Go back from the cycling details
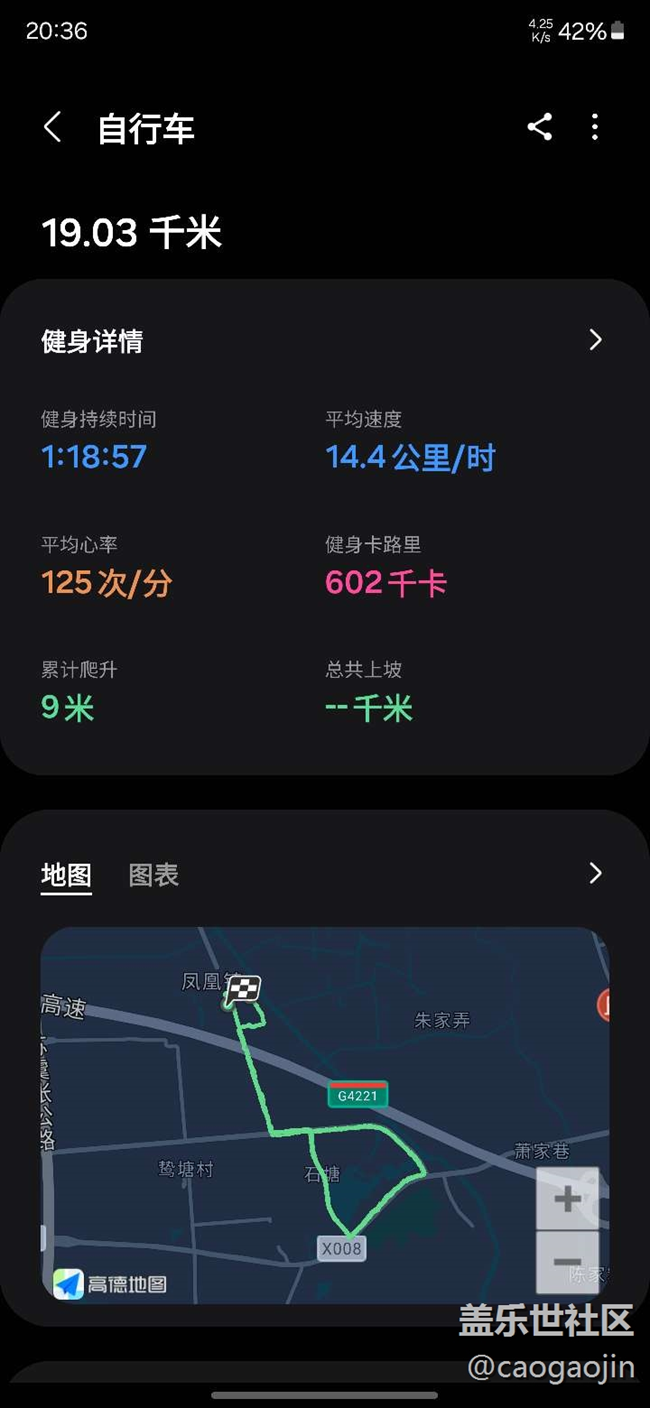 pos(53,127)
